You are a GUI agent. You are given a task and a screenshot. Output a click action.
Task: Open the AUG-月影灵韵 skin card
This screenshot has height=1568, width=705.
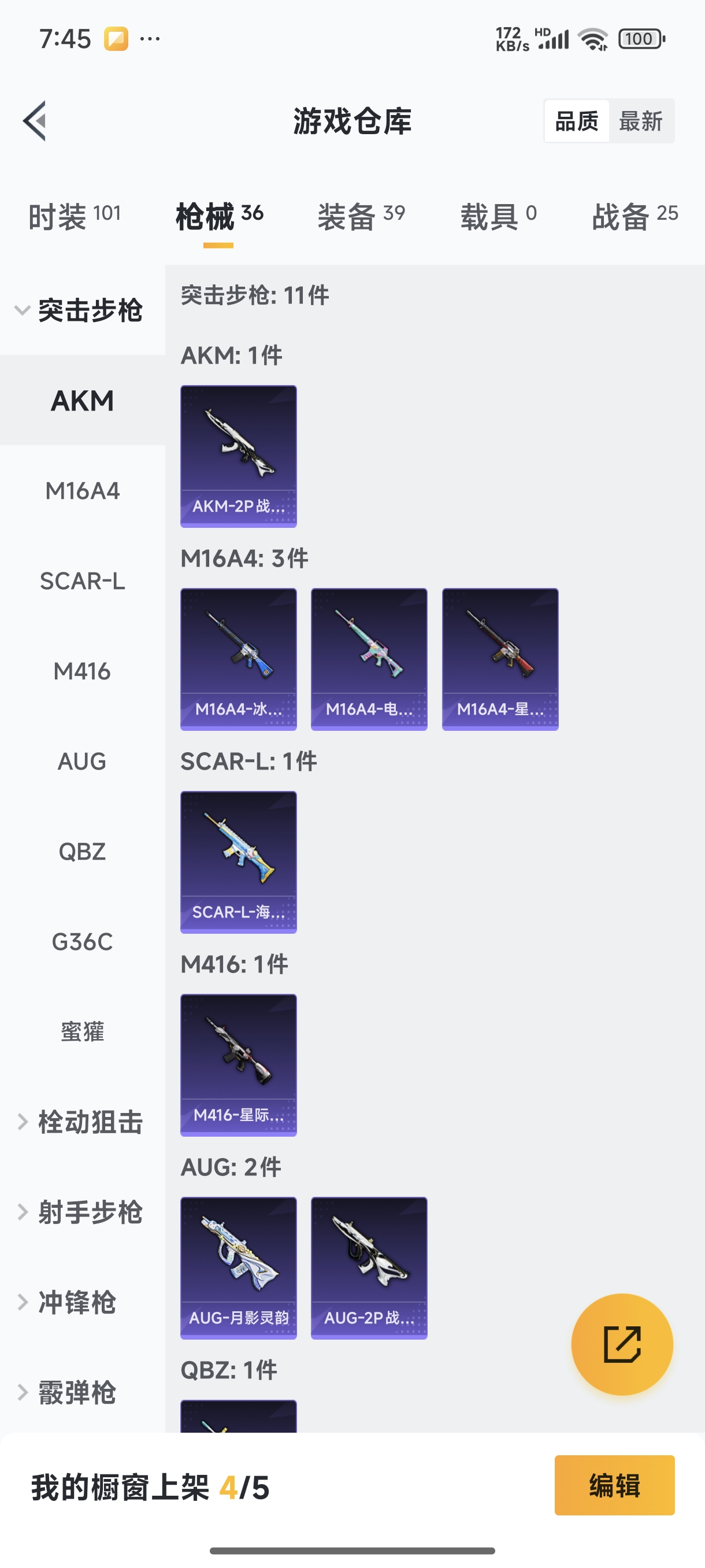pos(239,1267)
